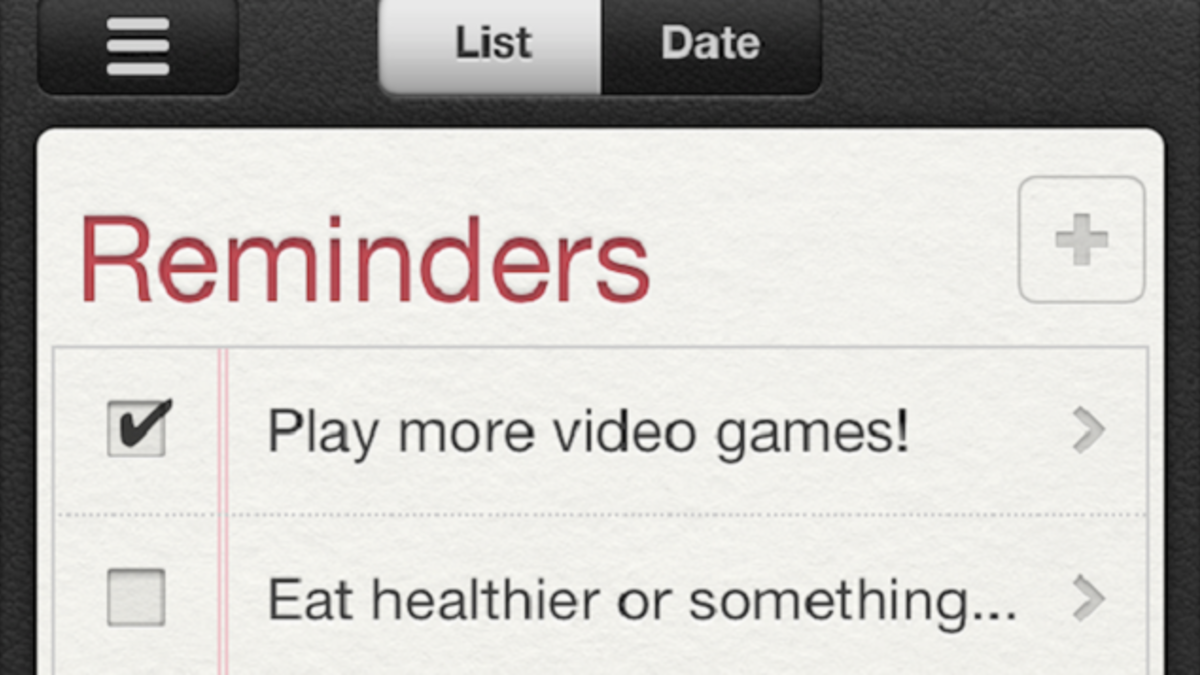Open details for Eat healthier or something...
Image resolution: width=1200 pixels, height=675 pixels.
point(1088,599)
